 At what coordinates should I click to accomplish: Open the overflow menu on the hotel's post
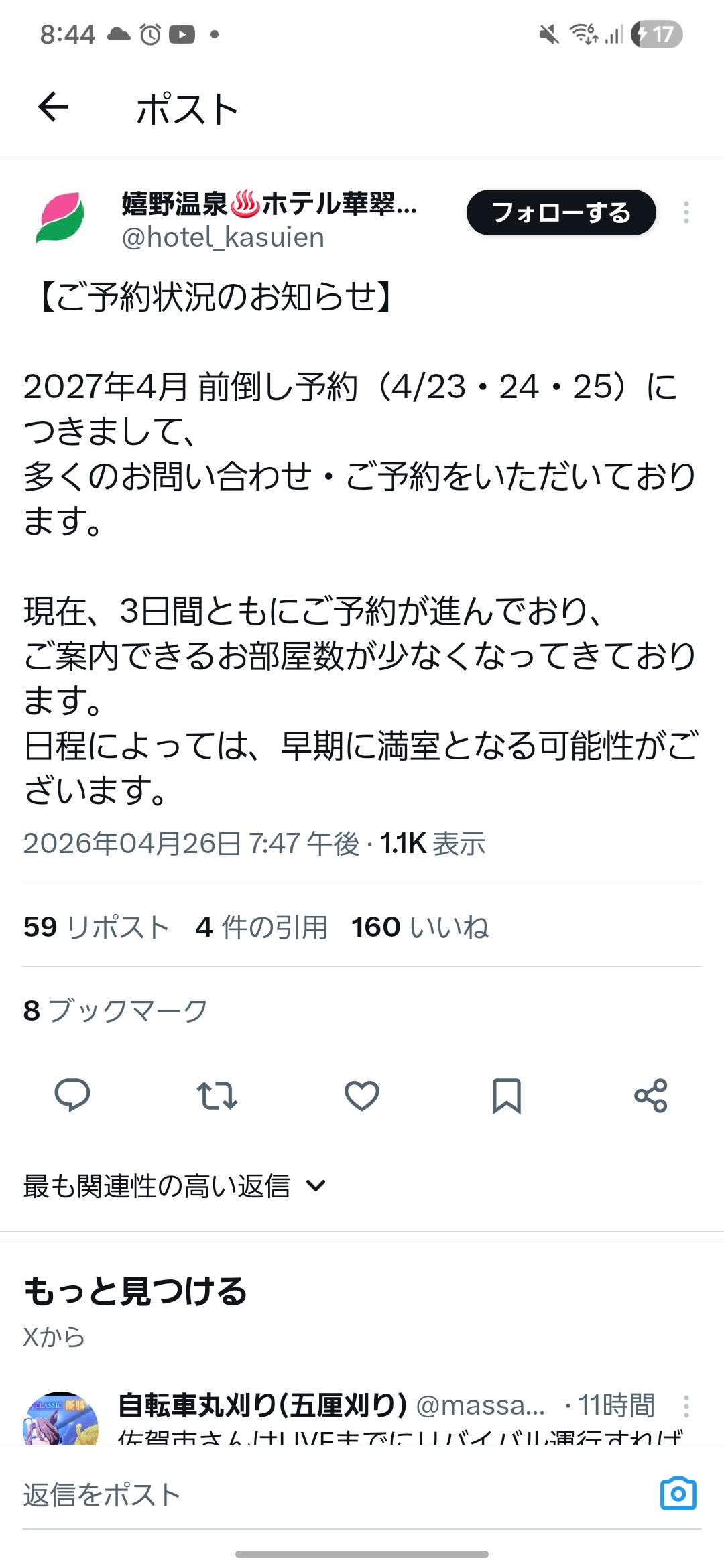[x=686, y=212]
